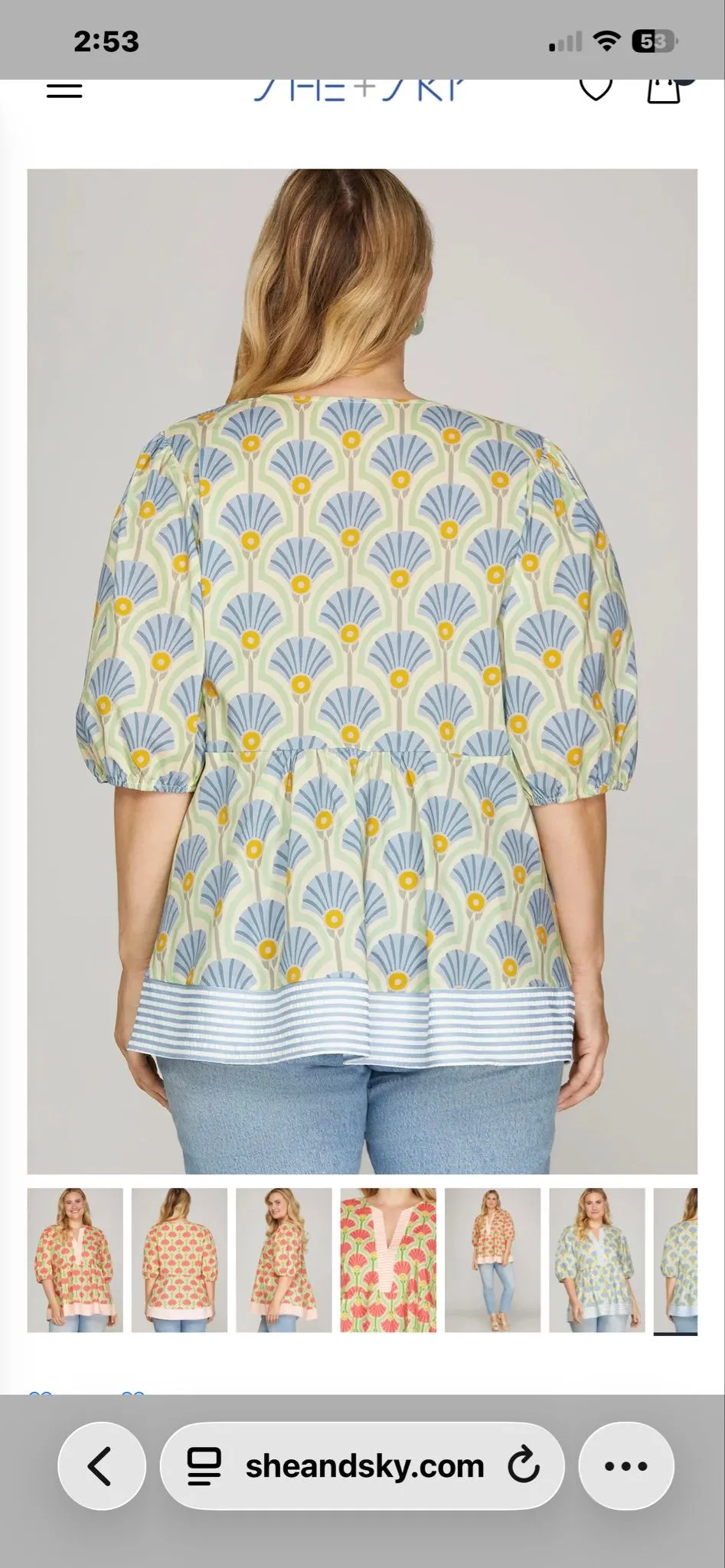Select the full-length outfit thumbnail

tap(492, 1260)
